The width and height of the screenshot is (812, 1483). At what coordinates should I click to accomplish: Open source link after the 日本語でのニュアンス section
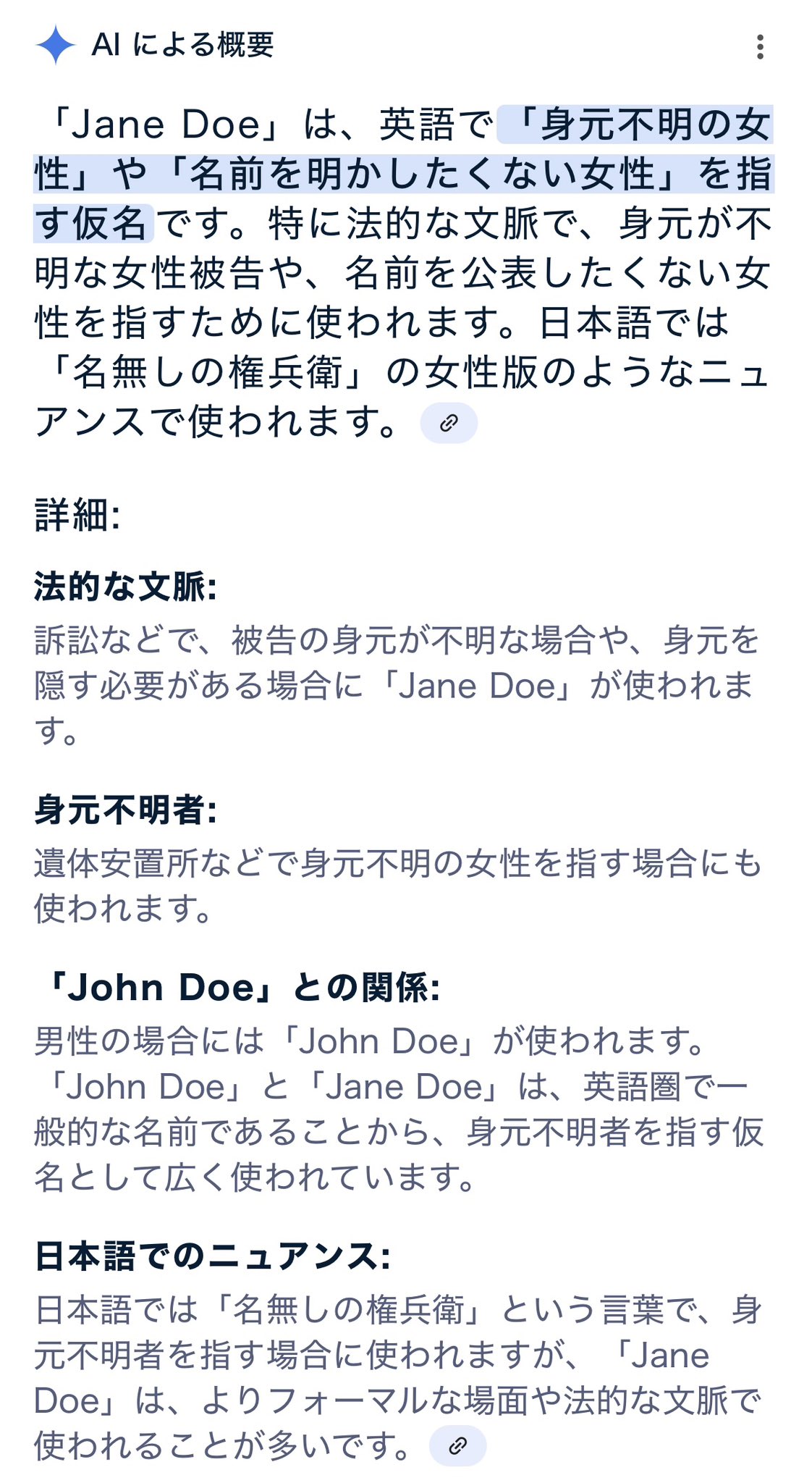[457, 1446]
